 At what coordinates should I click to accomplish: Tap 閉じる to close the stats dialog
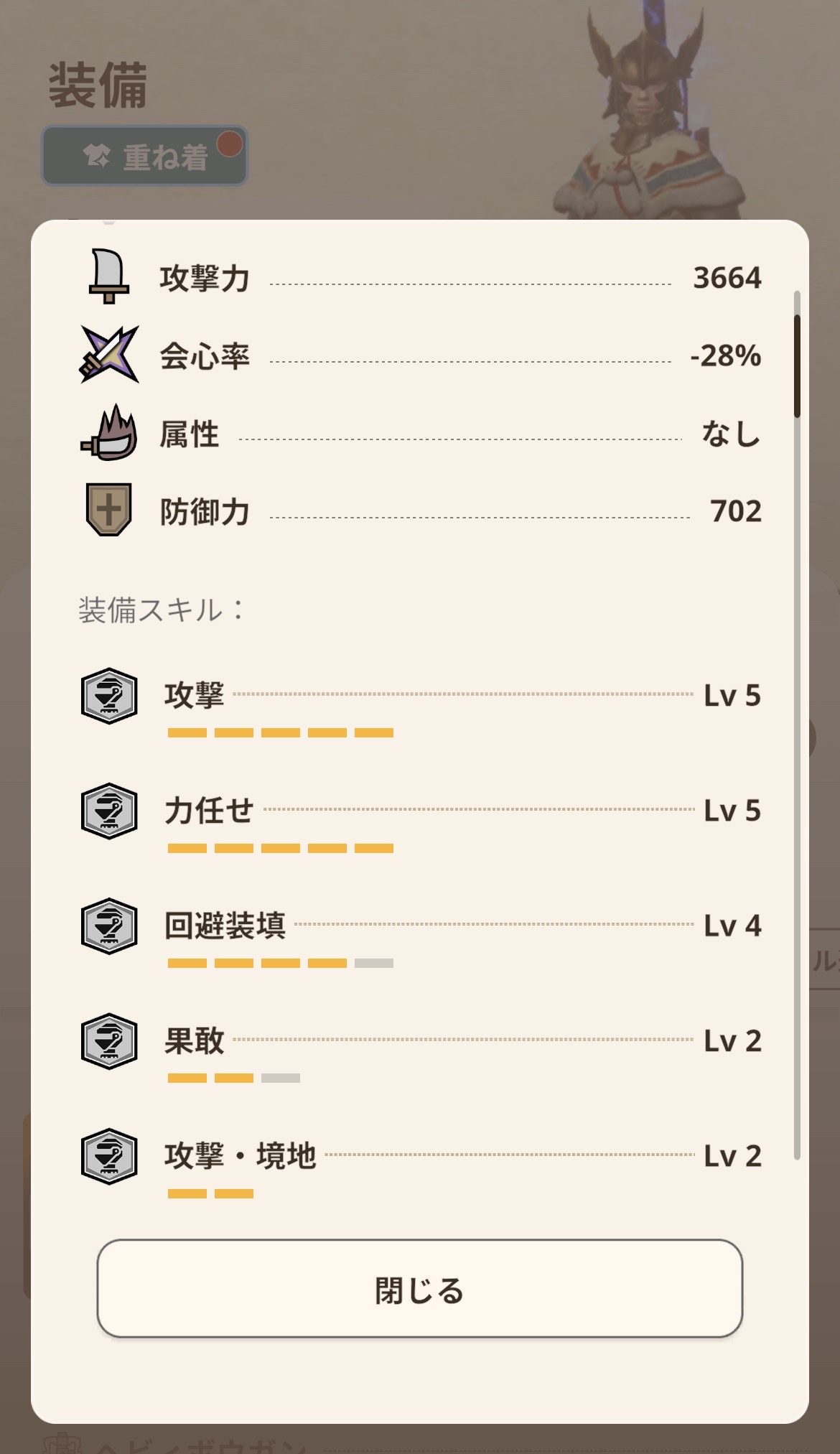[420, 1289]
